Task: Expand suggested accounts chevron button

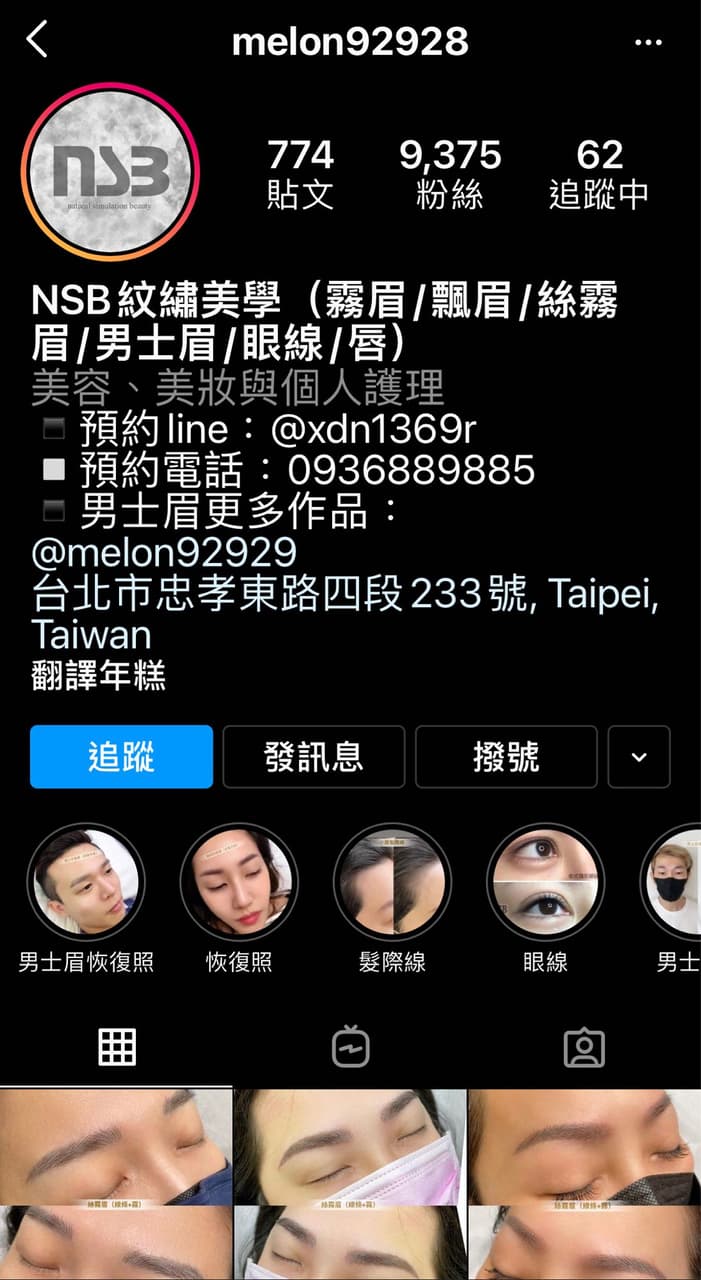Action: pos(639,757)
